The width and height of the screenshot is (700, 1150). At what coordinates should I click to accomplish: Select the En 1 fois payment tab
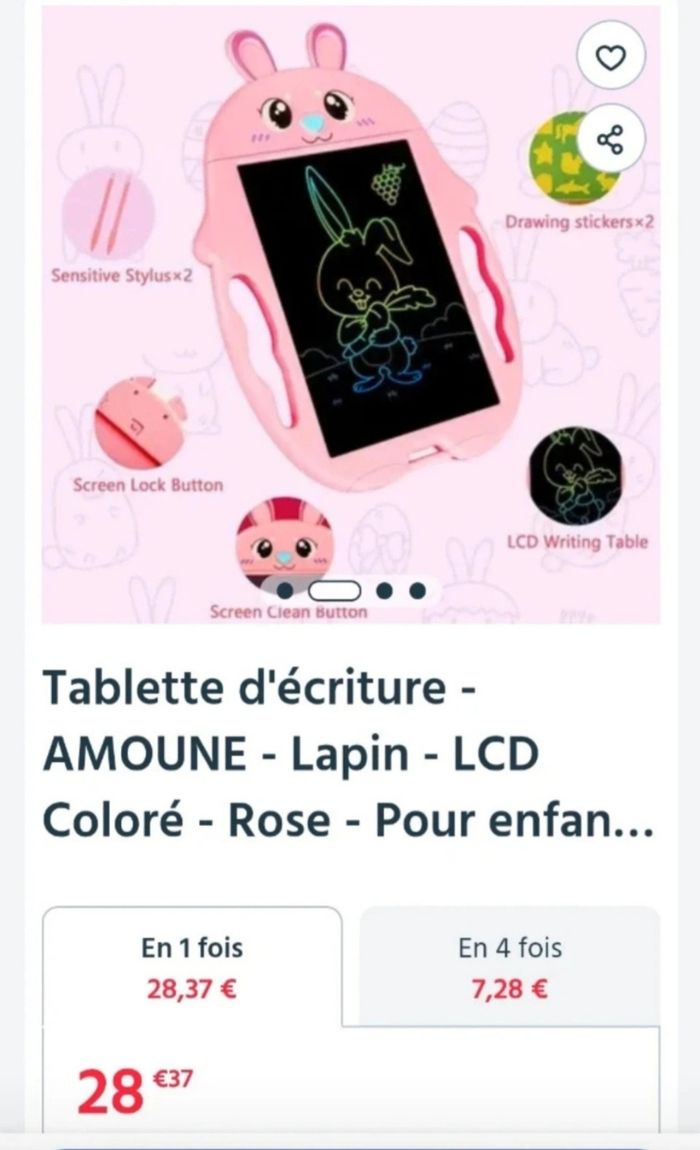pyautogui.click(x=192, y=967)
